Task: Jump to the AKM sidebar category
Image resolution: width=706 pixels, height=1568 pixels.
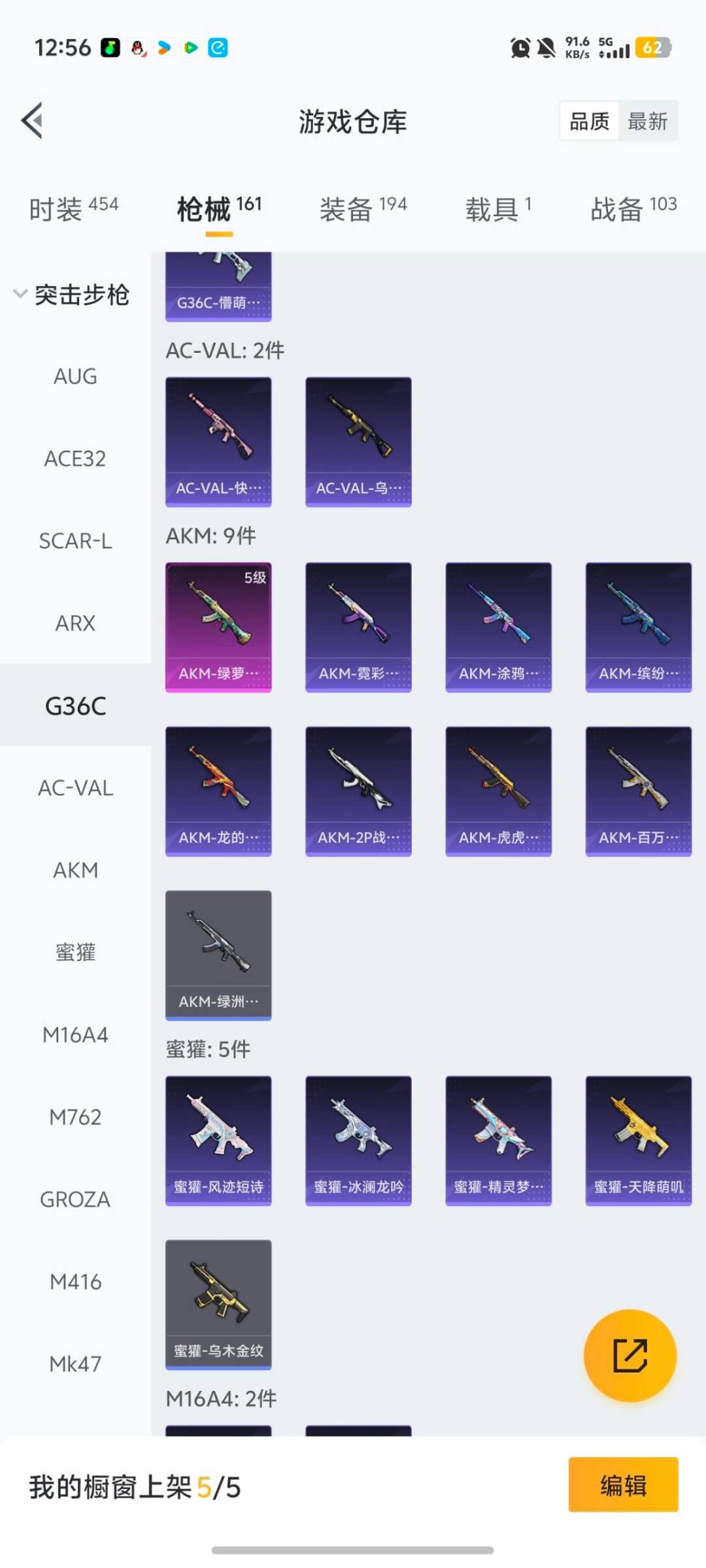Action: [x=75, y=870]
